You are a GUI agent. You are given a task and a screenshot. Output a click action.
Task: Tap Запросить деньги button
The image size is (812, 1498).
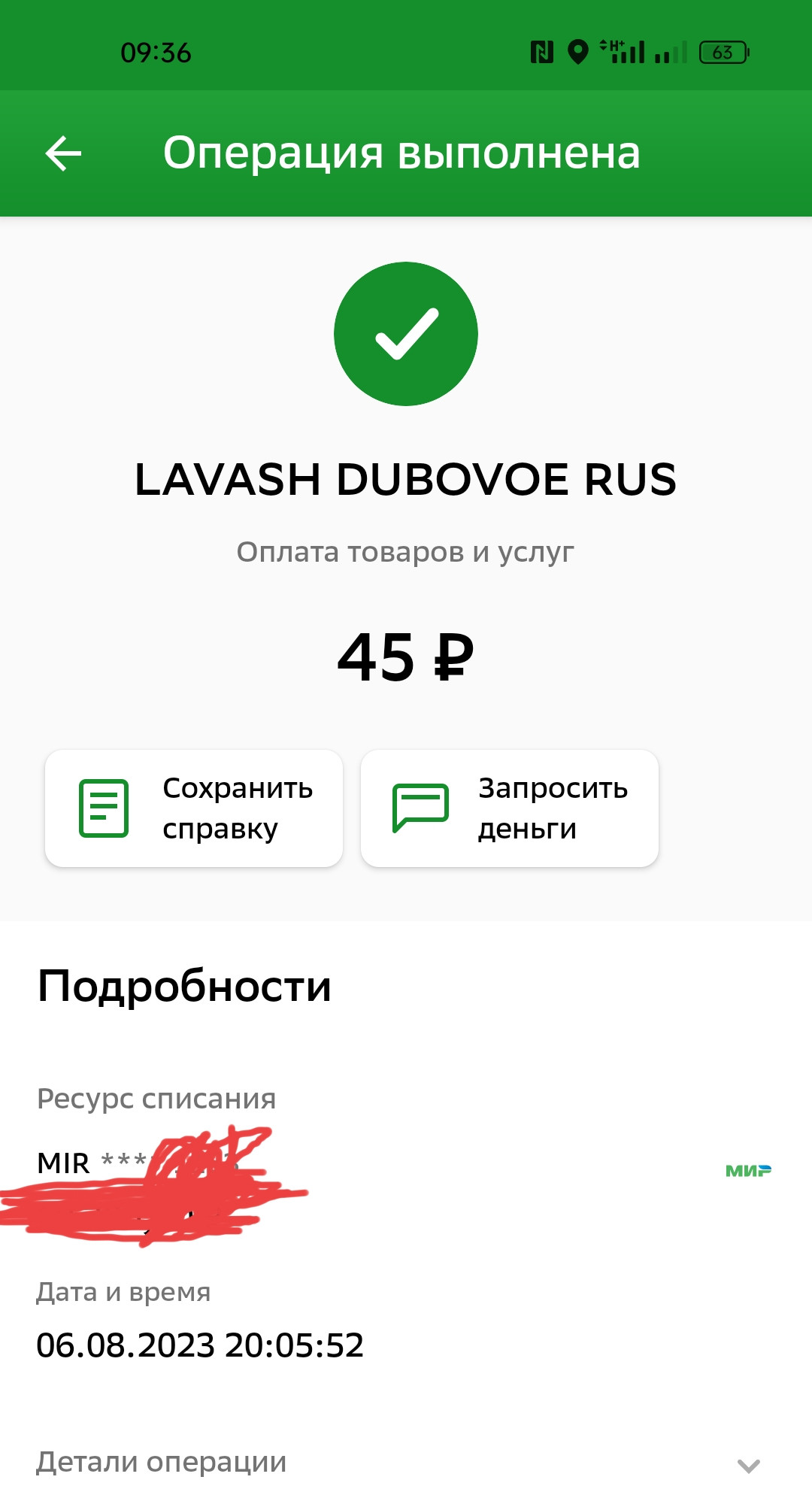pos(510,808)
